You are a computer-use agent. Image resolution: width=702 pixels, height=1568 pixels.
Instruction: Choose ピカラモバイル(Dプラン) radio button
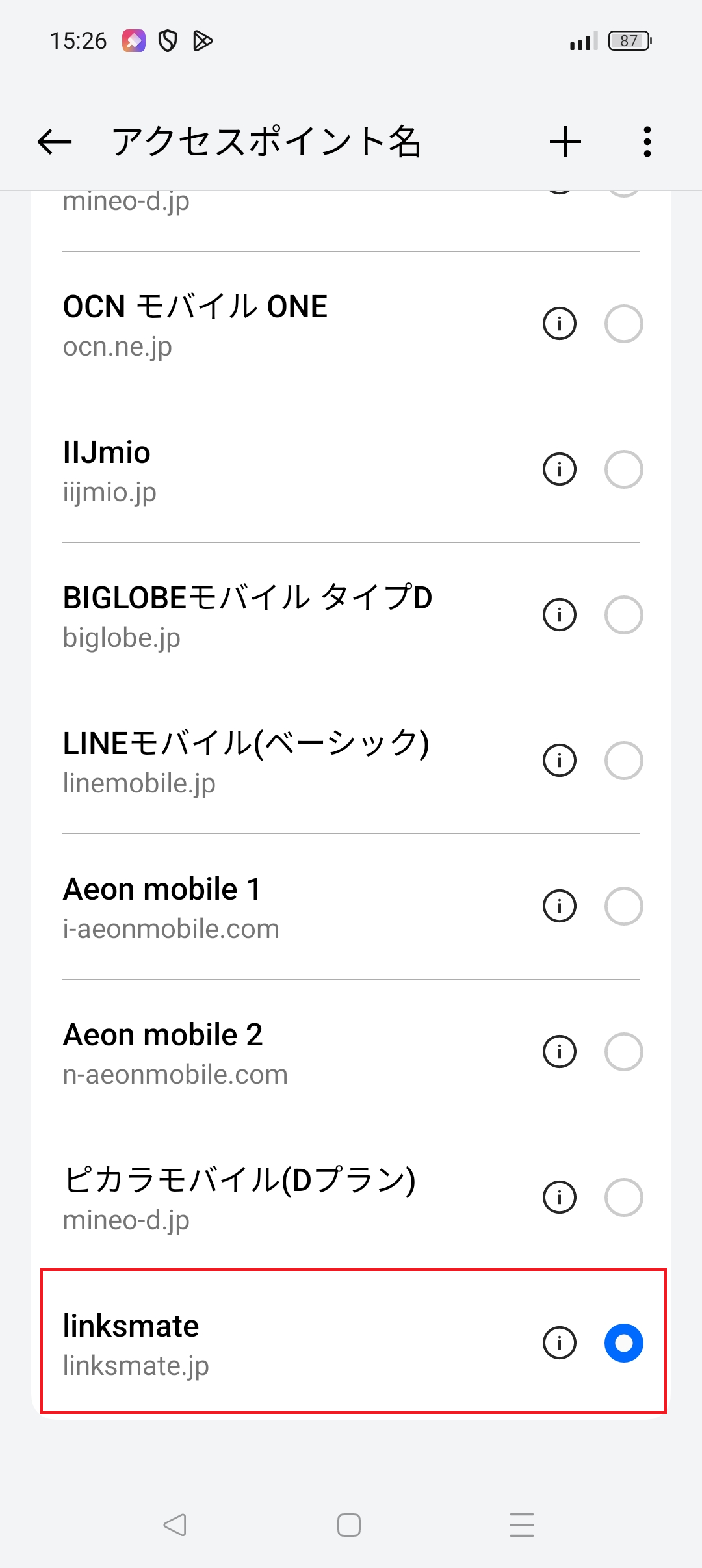click(x=624, y=1197)
